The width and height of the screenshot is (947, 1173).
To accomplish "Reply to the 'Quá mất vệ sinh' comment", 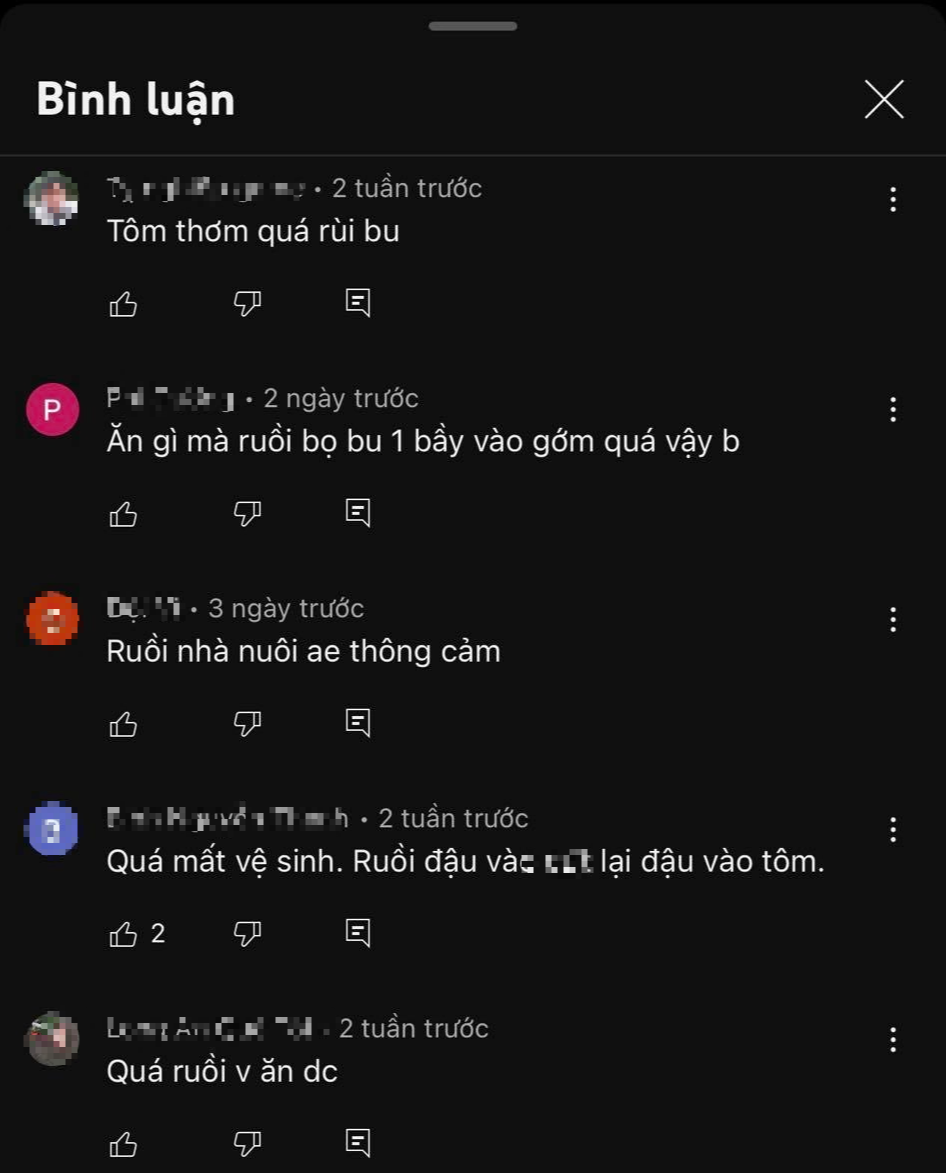I will coord(358,933).
